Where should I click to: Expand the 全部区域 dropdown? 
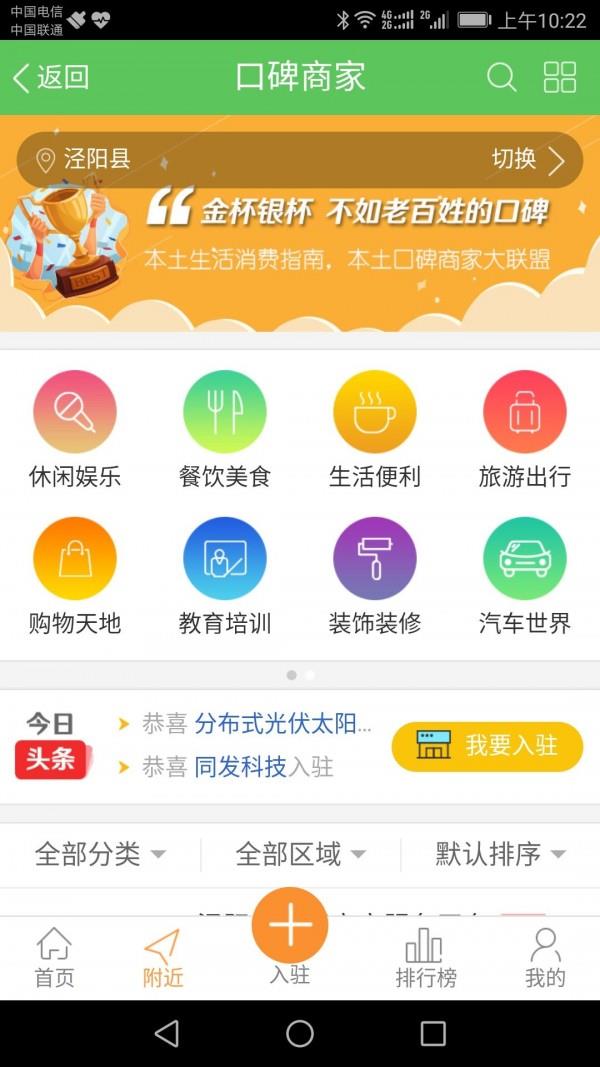[x=300, y=854]
